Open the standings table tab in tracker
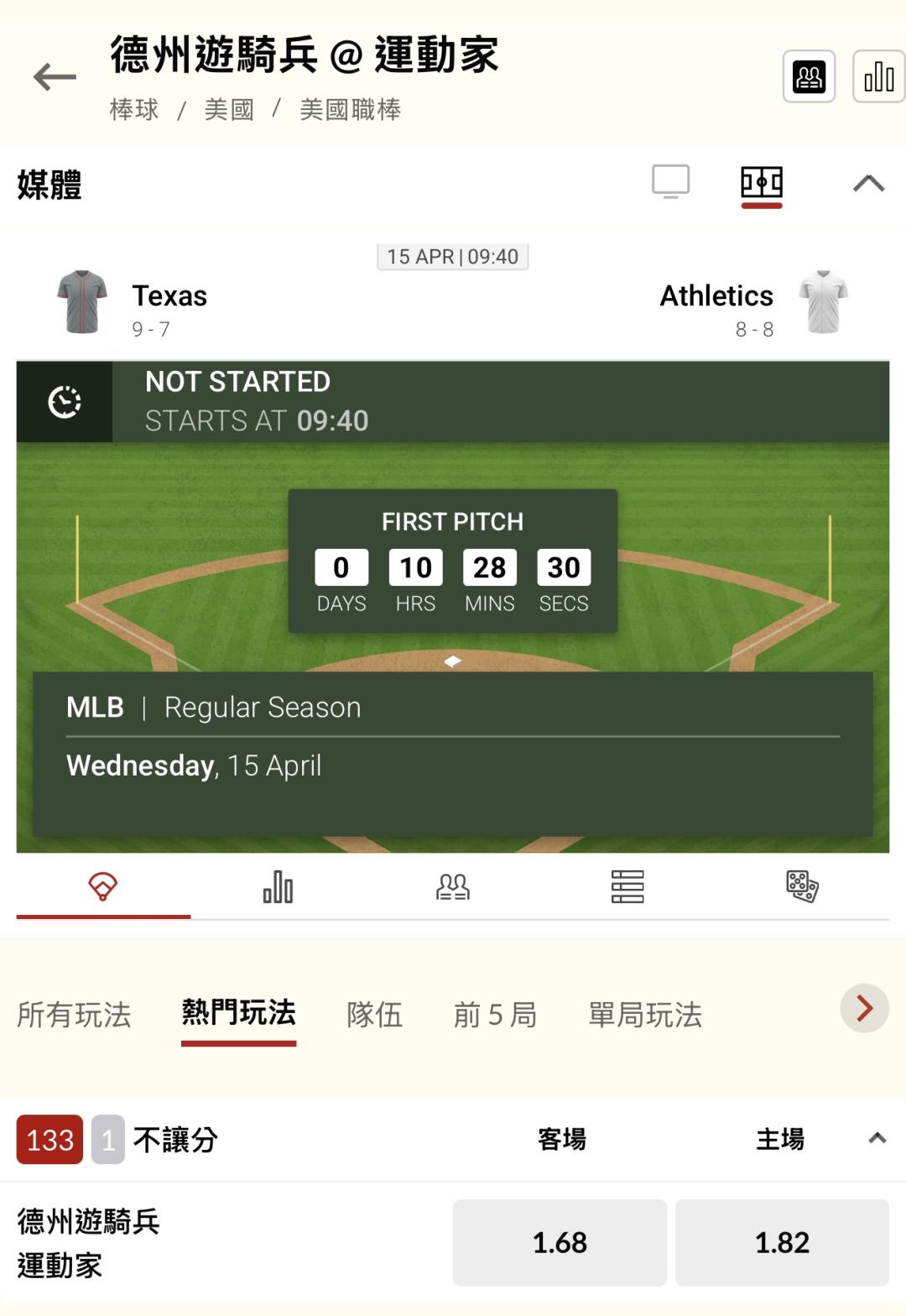 coord(627,887)
